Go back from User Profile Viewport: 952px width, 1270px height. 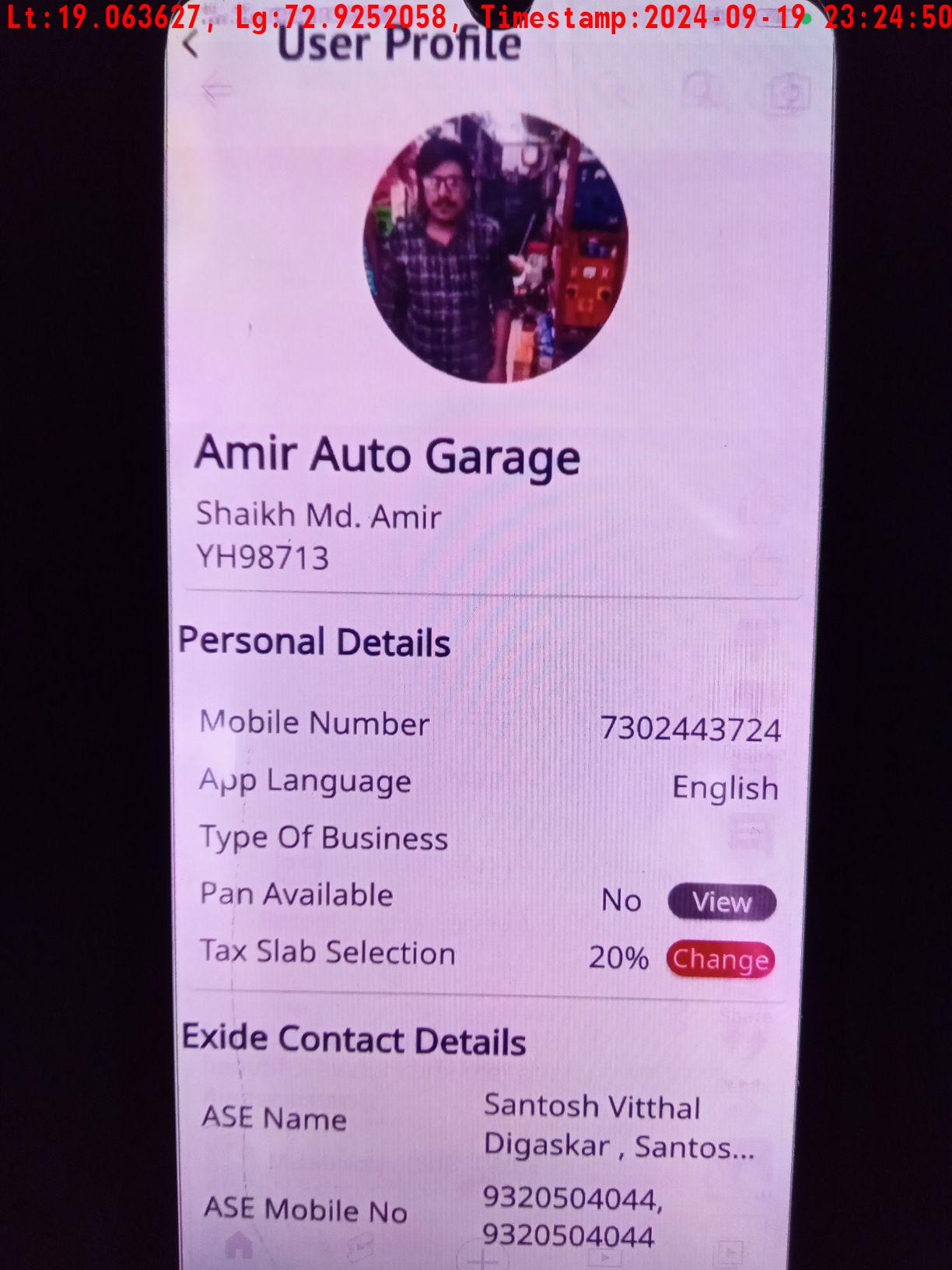click(x=191, y=44)
